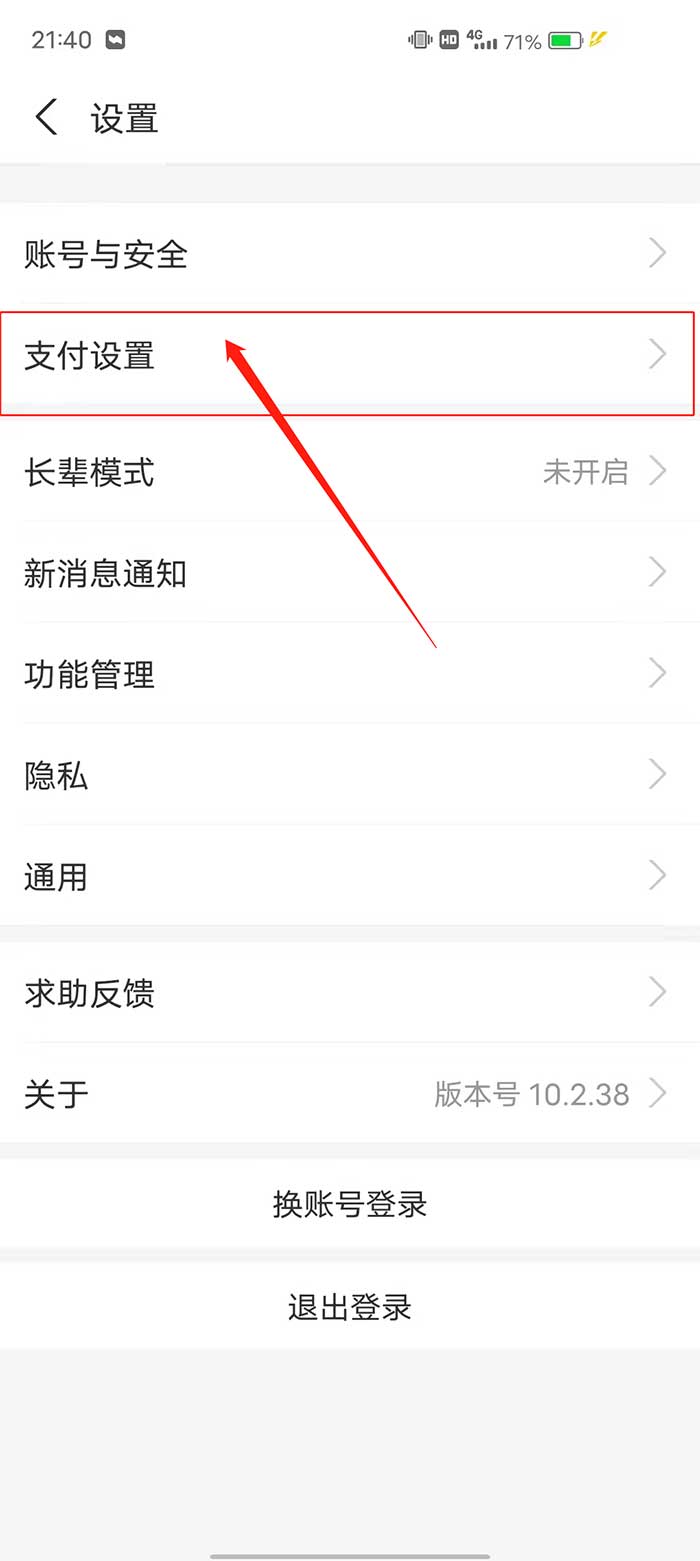
Task: Open 账号与安全 settings
Action: pyautogui.click(x=350, y=254)
